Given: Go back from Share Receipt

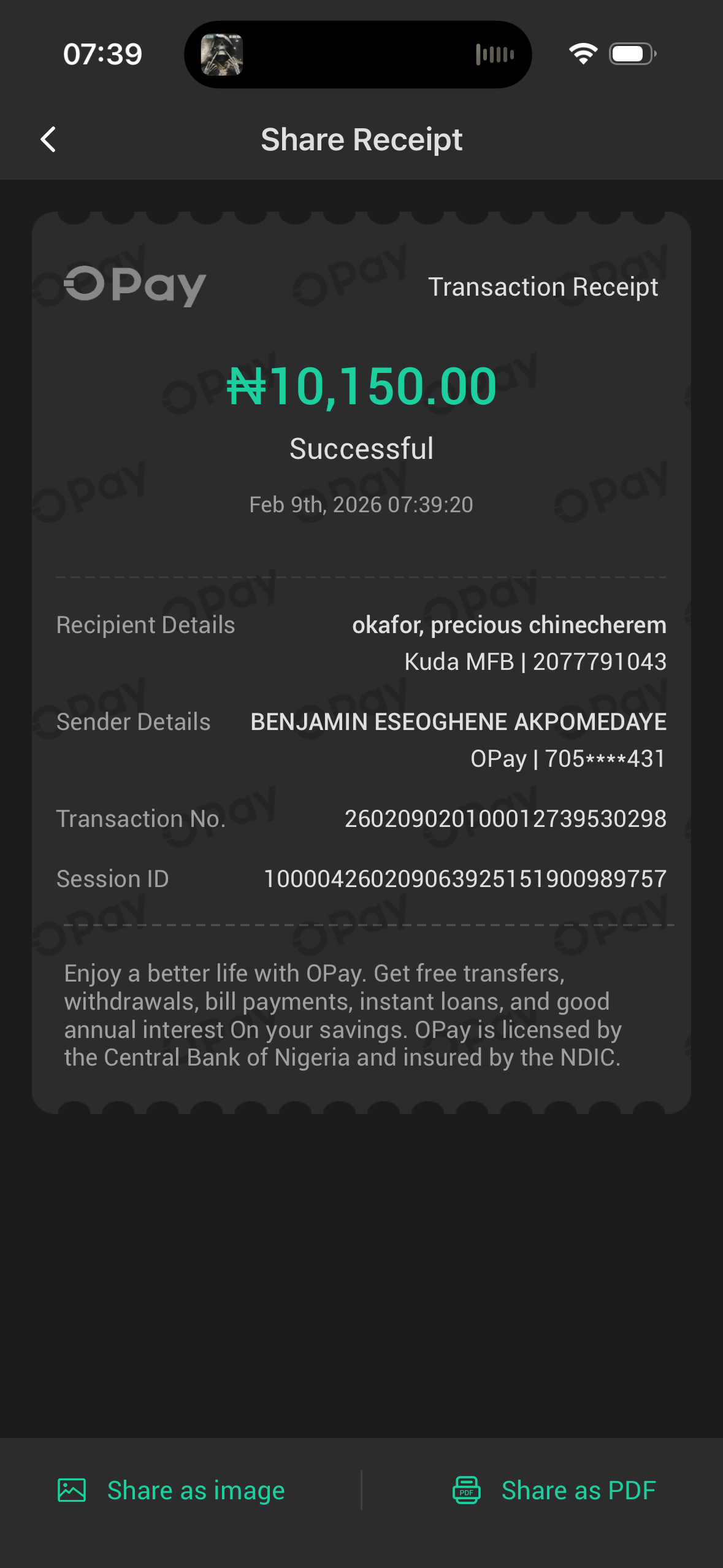Looking at the screenshot, I should tap(48, 139).
